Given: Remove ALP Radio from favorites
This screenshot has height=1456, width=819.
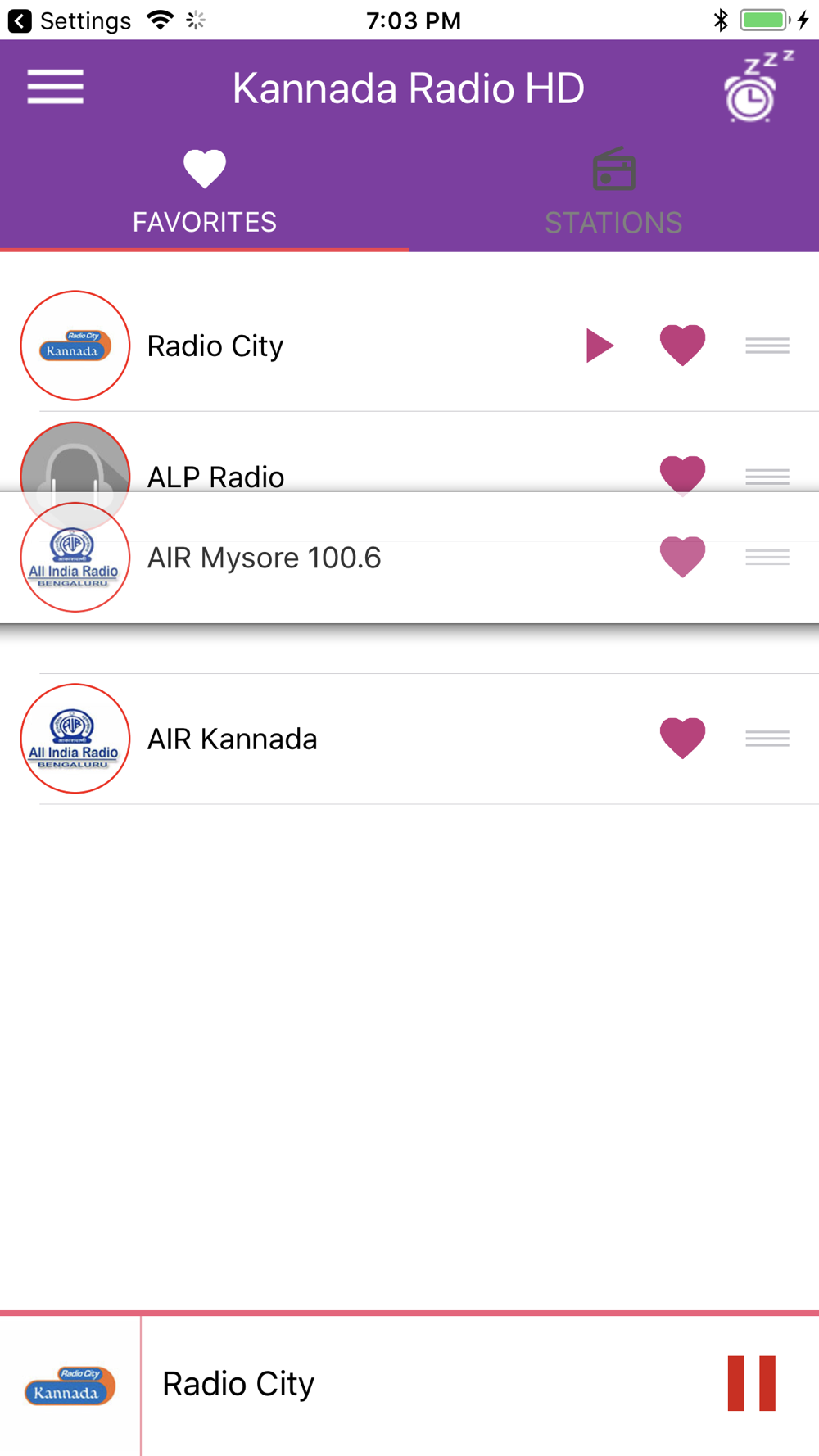Looking at the screenshot, I should coord(682,473).
